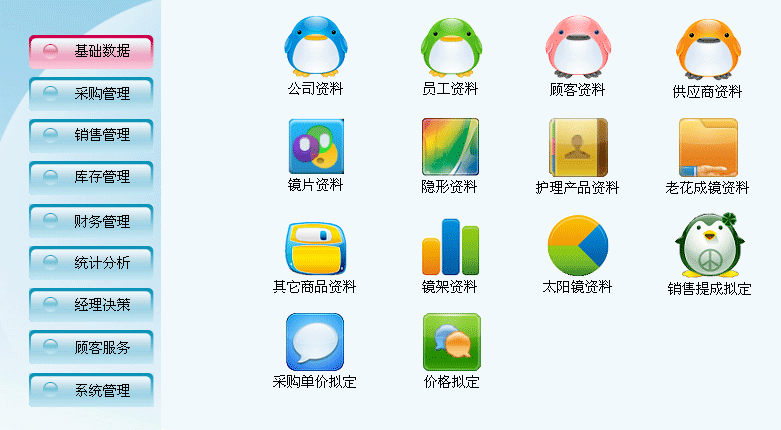
Task: Open 老花成镜资料 folder icon
Action: pyautogui.click(x=707, y=147)
